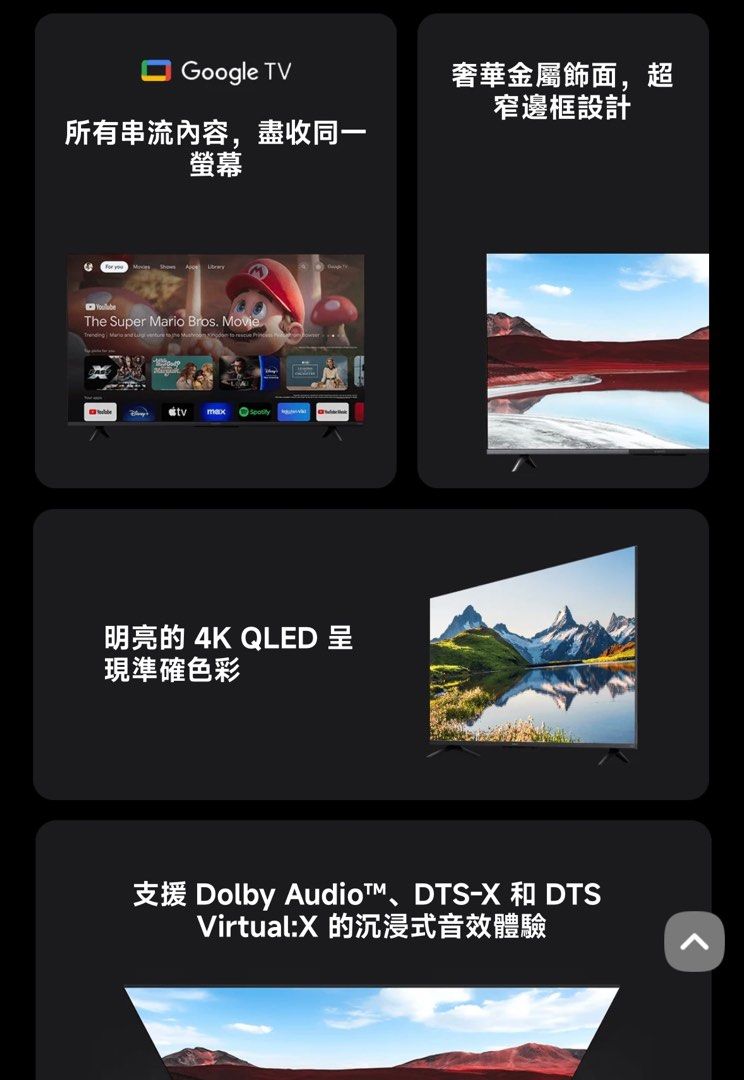This screenshot has height=1080, width=744.
Task: Launch the Disney+ app icon
Action: pyautogui.click(x=138, y=412)
